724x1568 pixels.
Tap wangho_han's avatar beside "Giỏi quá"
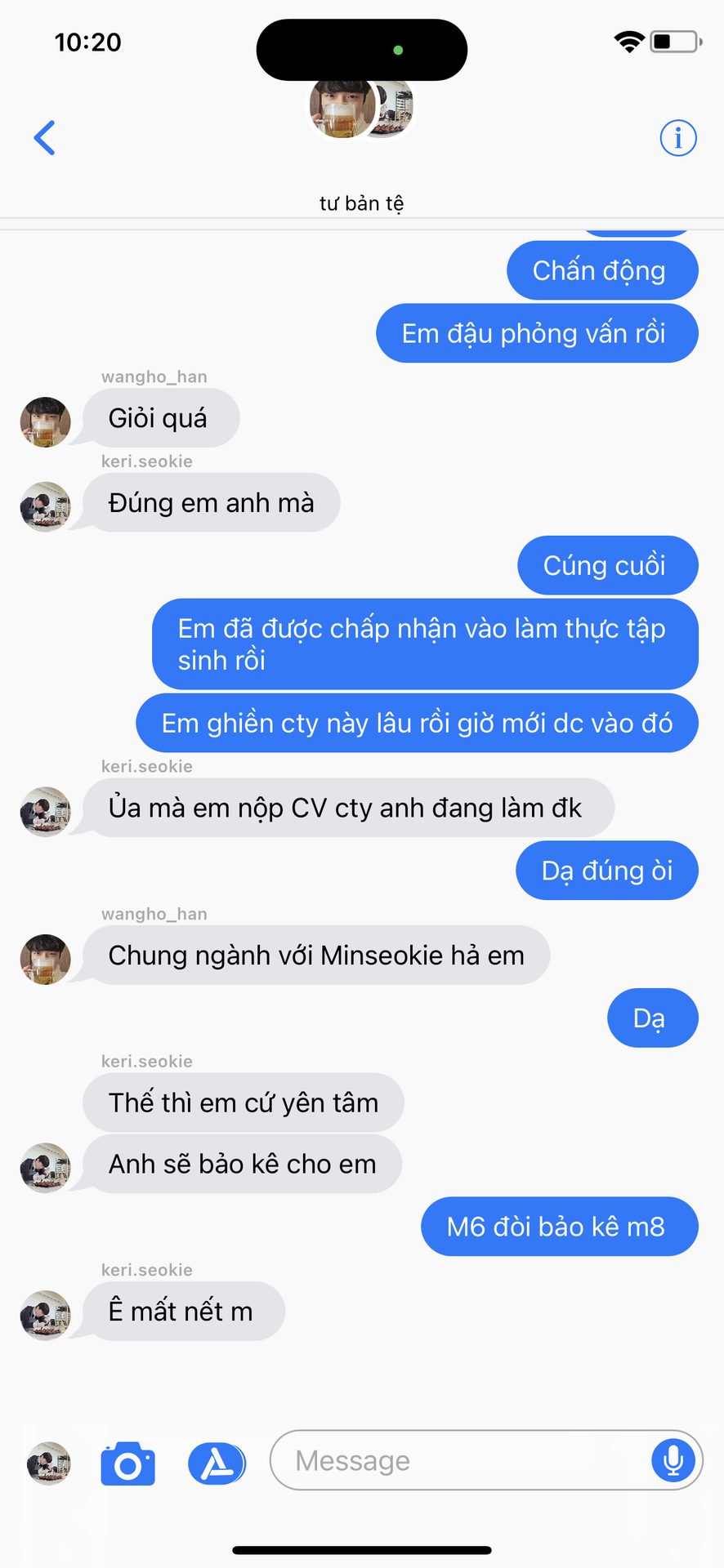point(46,422)
